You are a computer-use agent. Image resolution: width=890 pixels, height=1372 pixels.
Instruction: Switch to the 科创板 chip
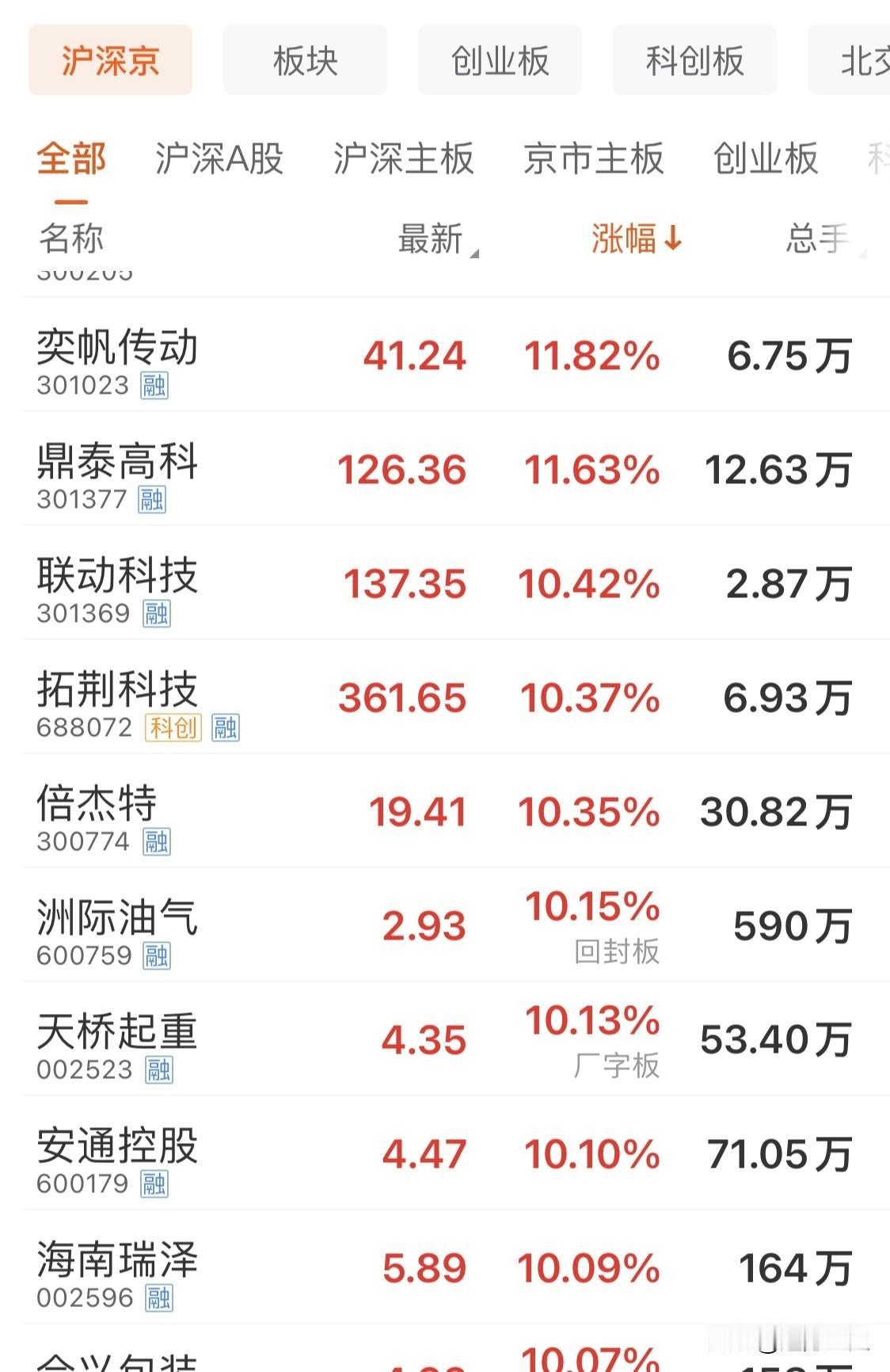(694, 60)
